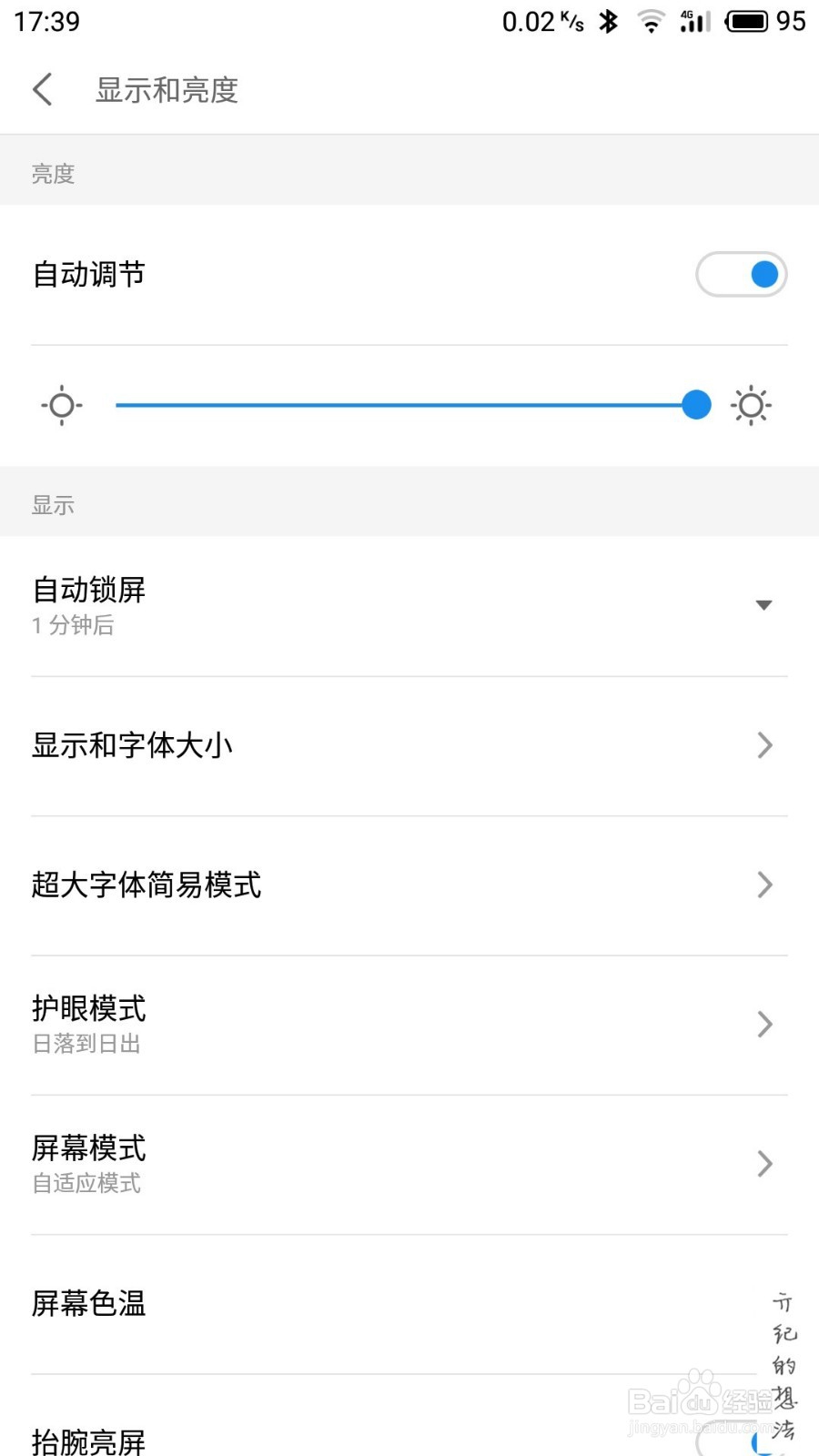819x1456 pixels.
Task: Open the 显示和字体大小 settings page
Action: pyautogui.click(x=764, y=745)
